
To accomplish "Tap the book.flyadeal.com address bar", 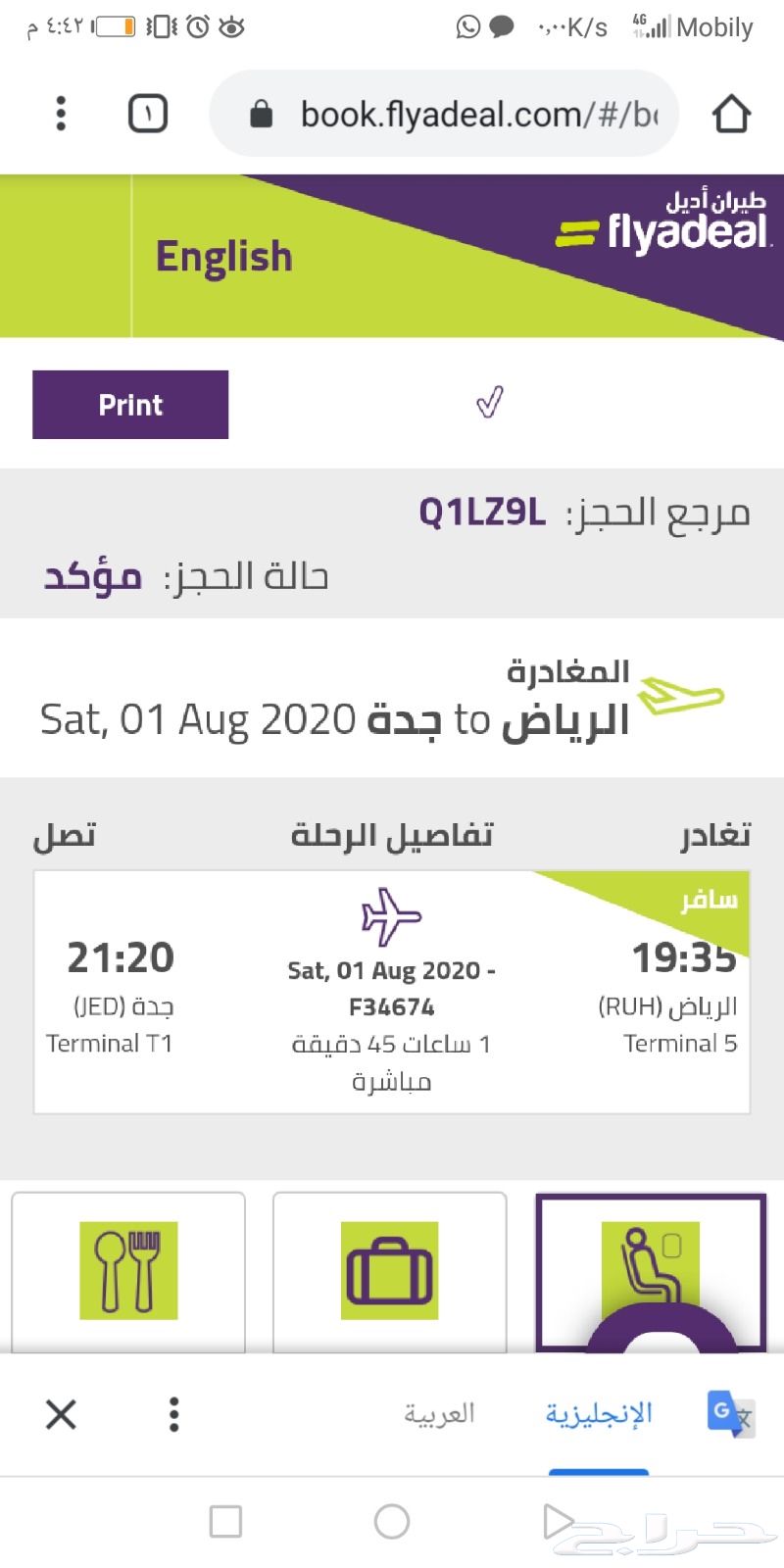I will click(x=461, y=115).
